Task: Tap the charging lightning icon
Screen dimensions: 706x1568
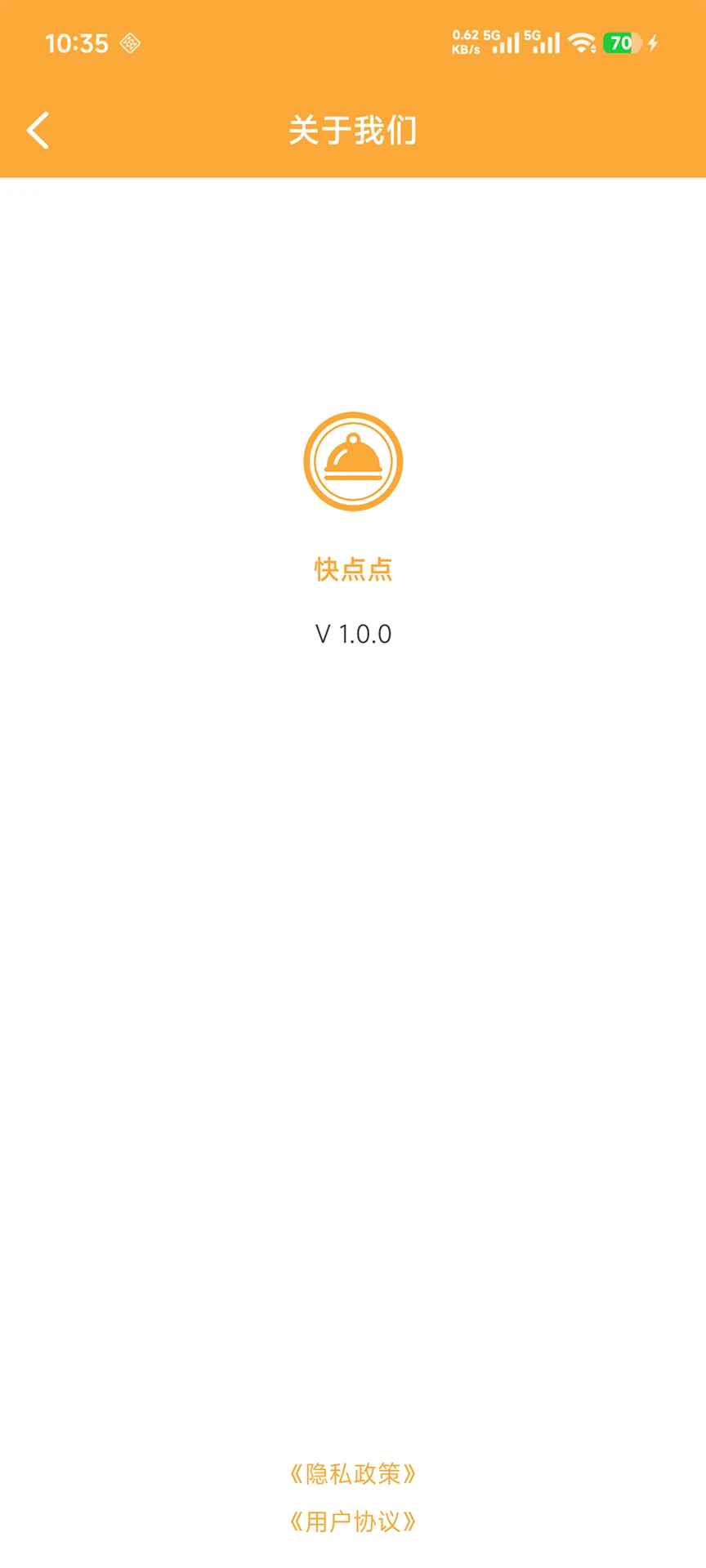Action: pos(654,42)
